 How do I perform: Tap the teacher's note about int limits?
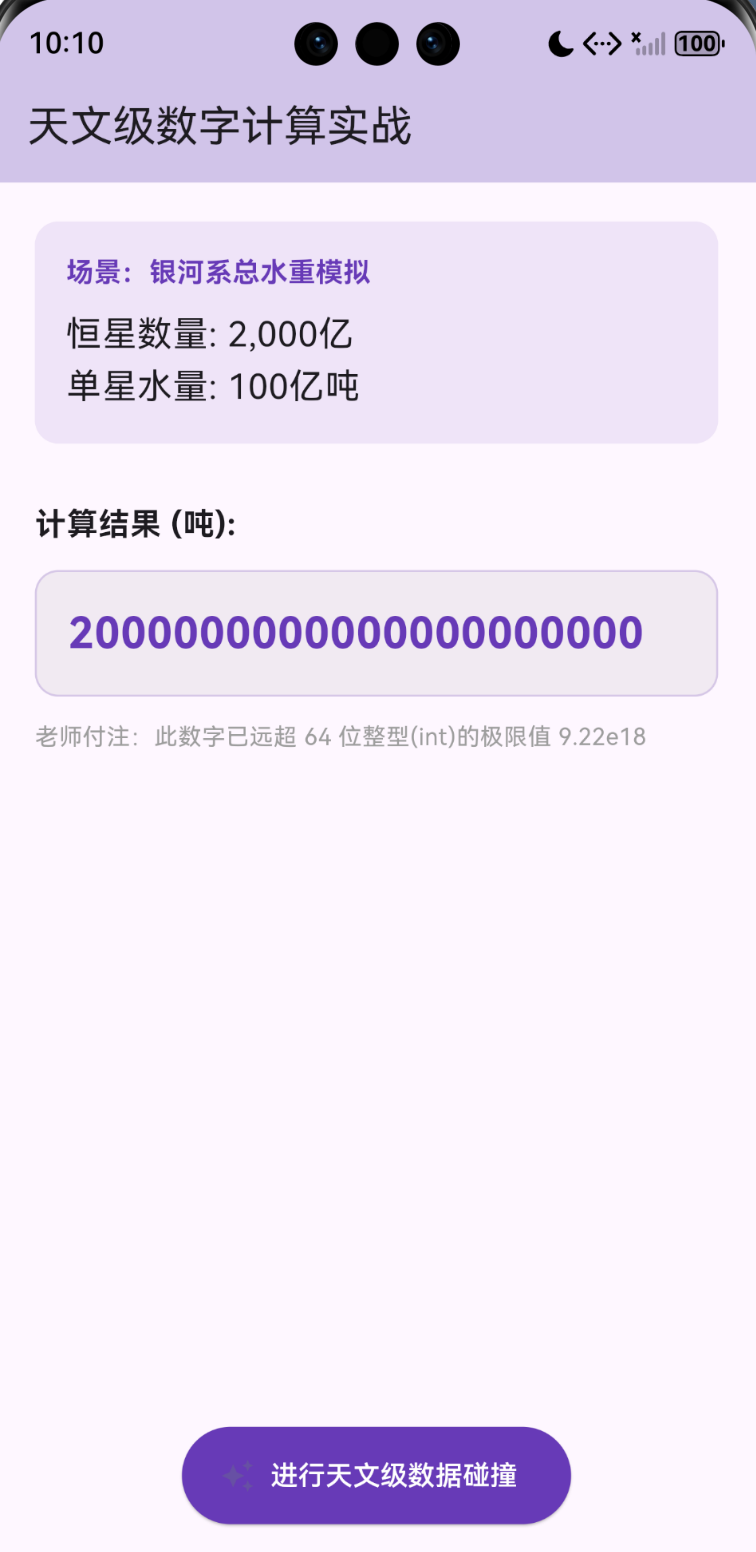coord(340,737)
